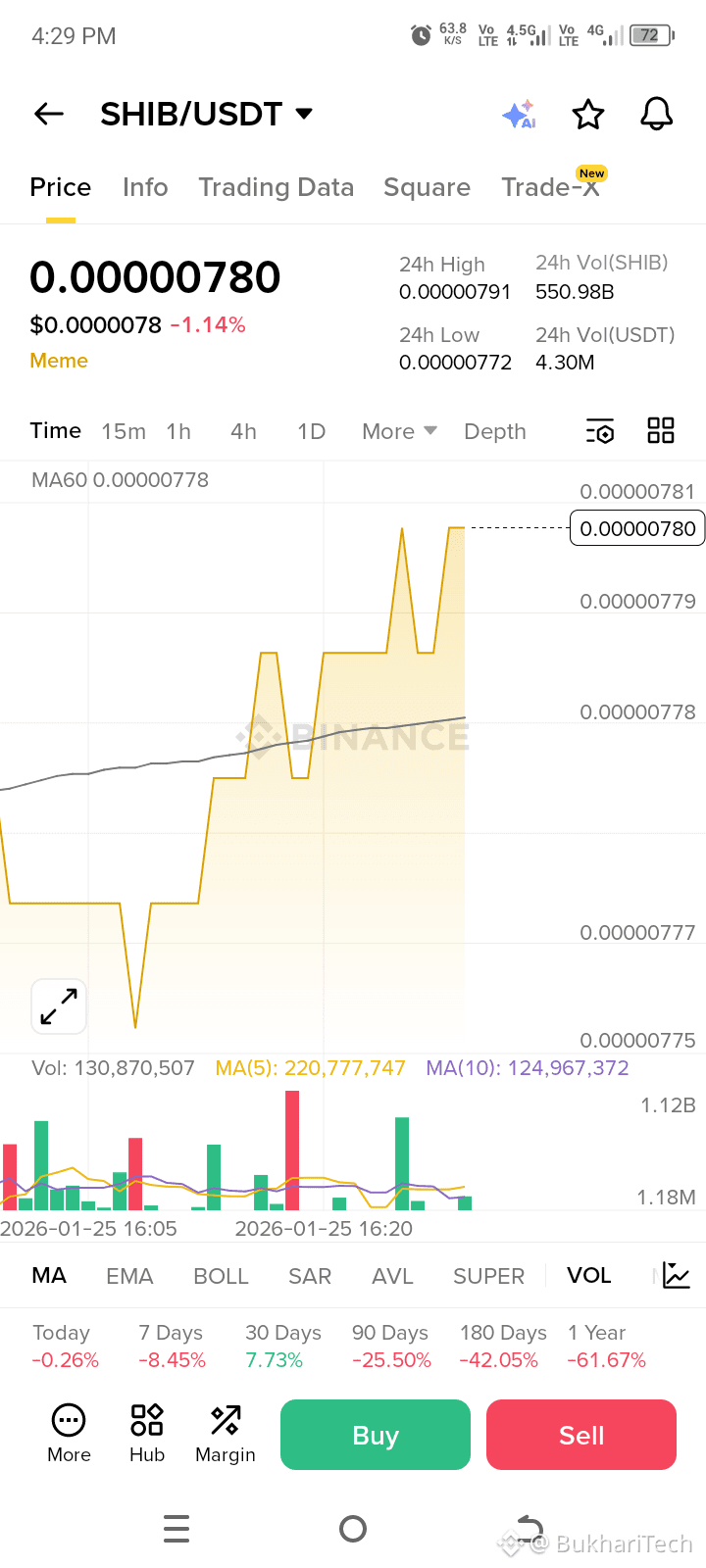Viewport: 706px width, 1568px height.
Task: View the Square tab
Action: tap(427, 187)
